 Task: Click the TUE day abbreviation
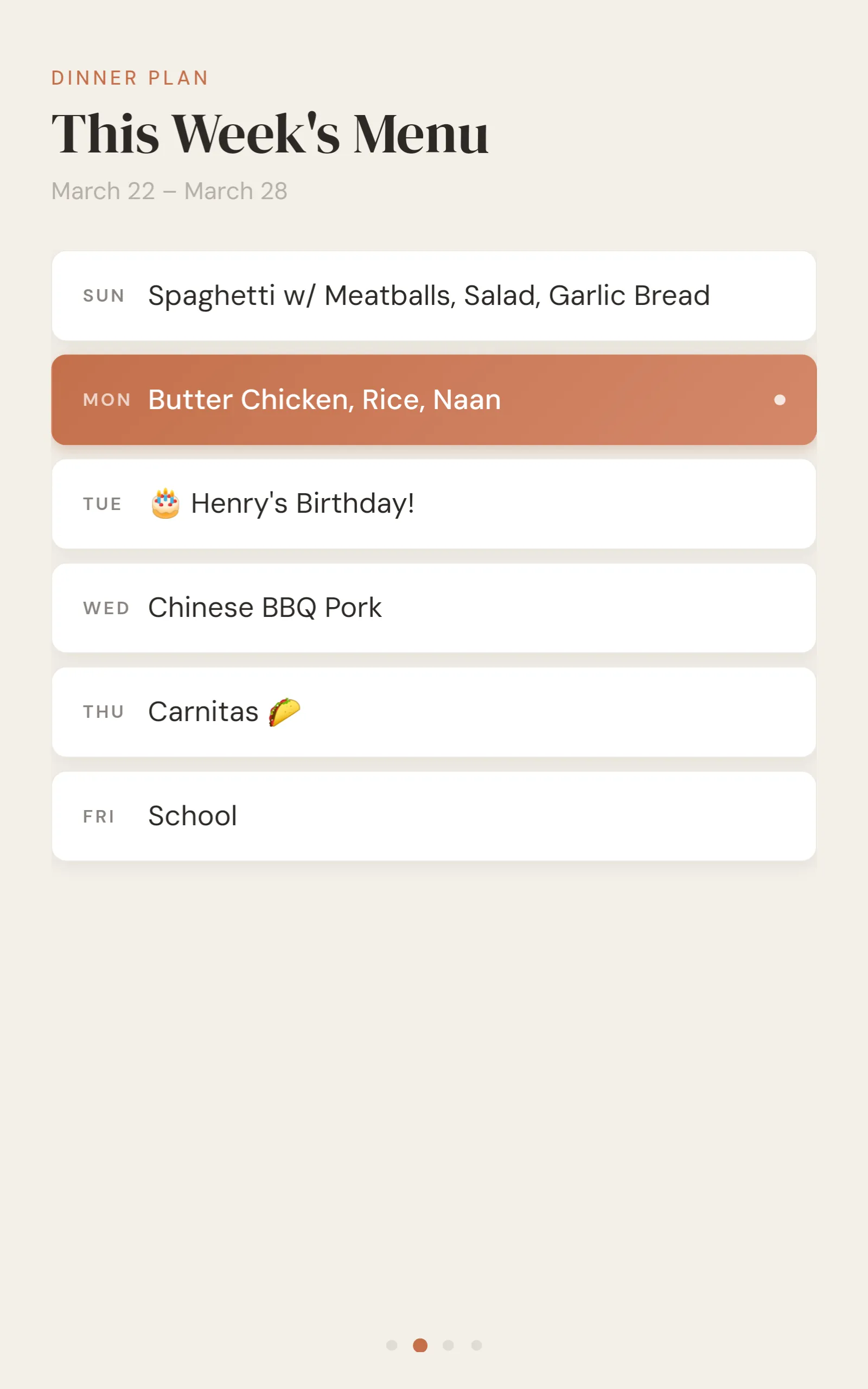pyautogui.click(x=102, y=504)
